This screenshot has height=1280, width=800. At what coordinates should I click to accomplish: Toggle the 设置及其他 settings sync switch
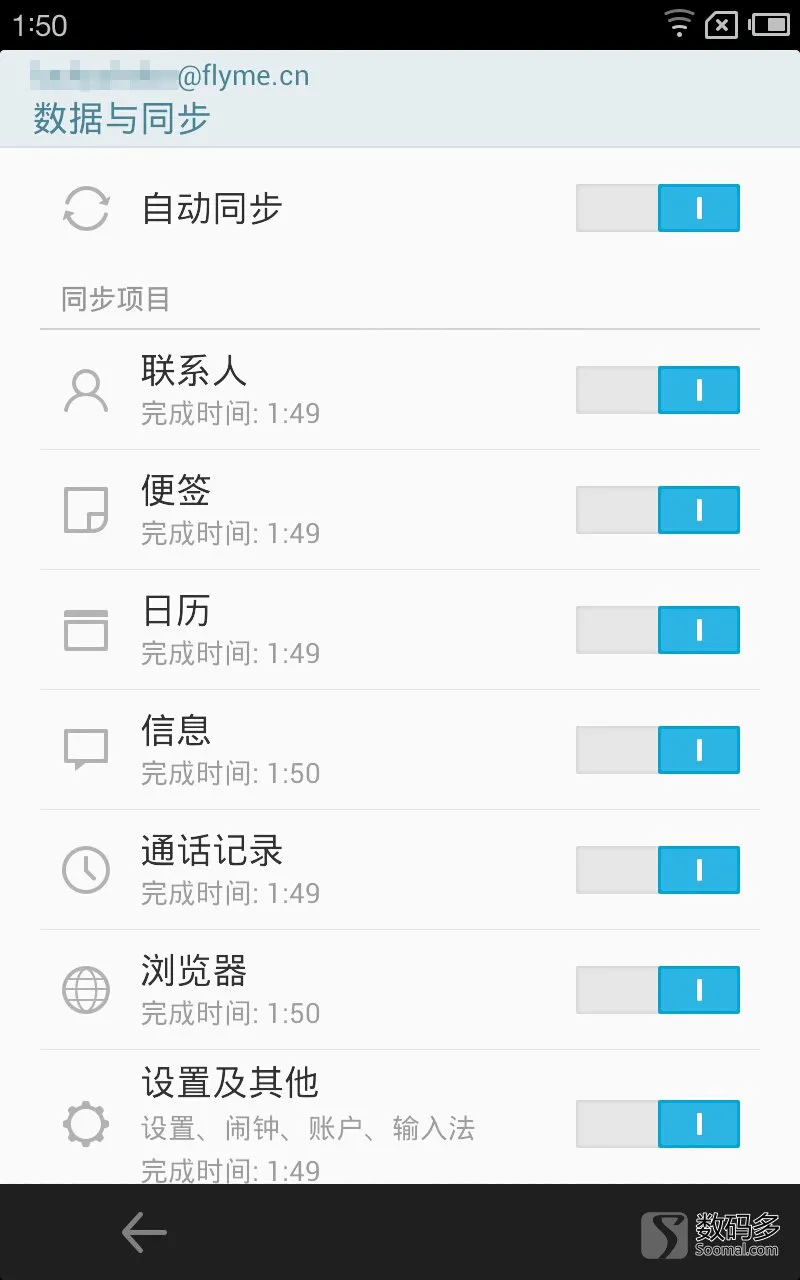[x=658, y=1124]
